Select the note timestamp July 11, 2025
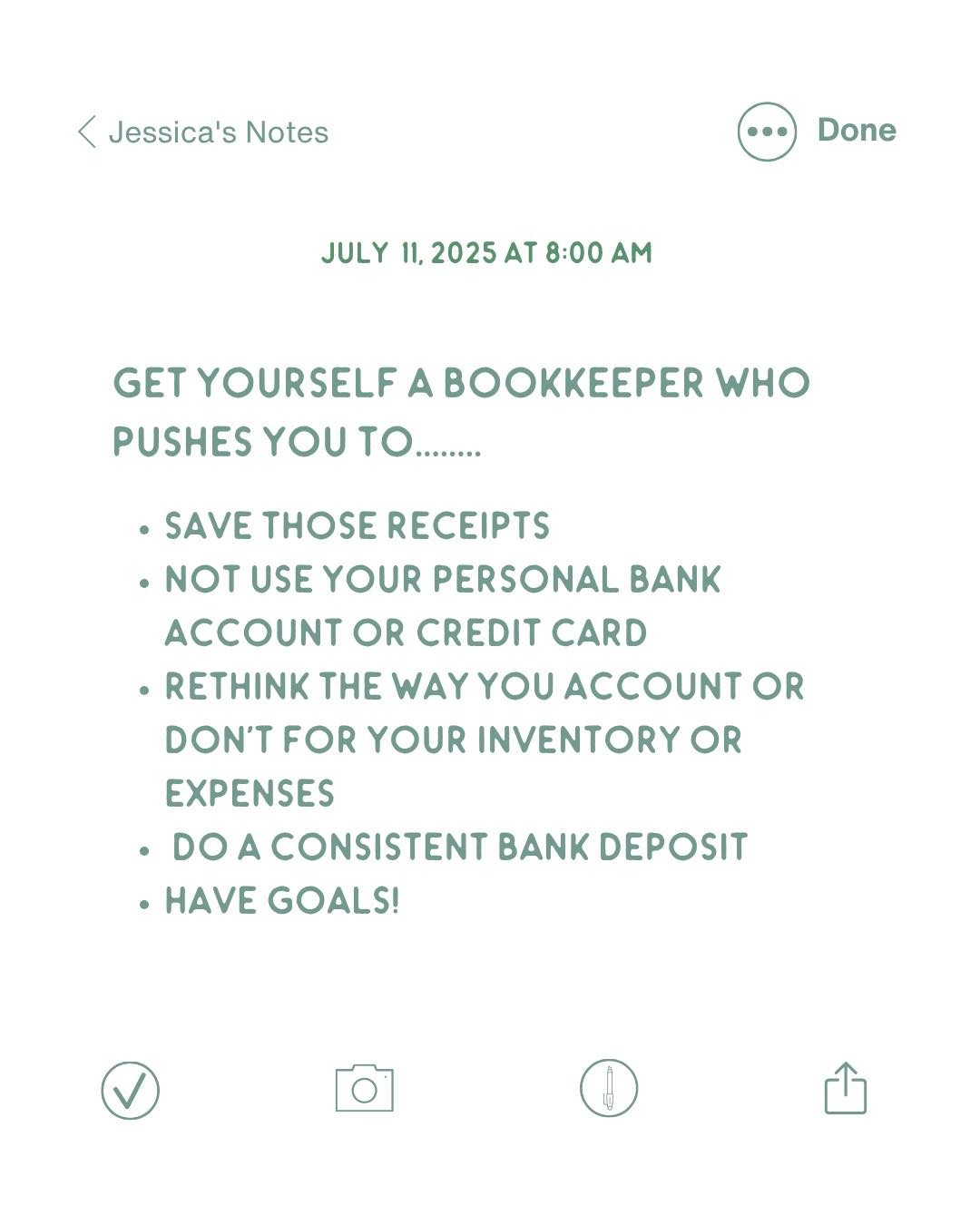Image resolution: width=980 pixels, height=1225 pixels. 487,254
